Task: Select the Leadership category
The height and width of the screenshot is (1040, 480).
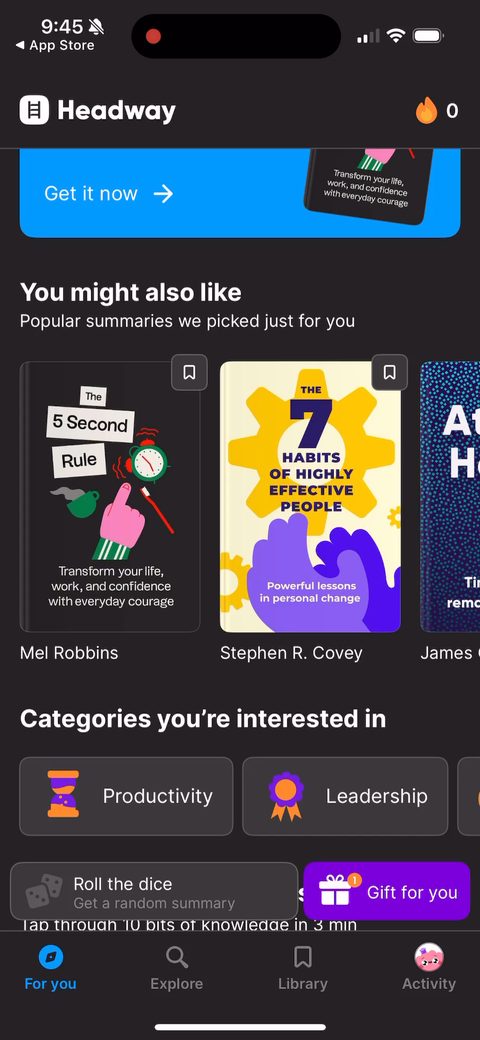Action: [345, 796]
